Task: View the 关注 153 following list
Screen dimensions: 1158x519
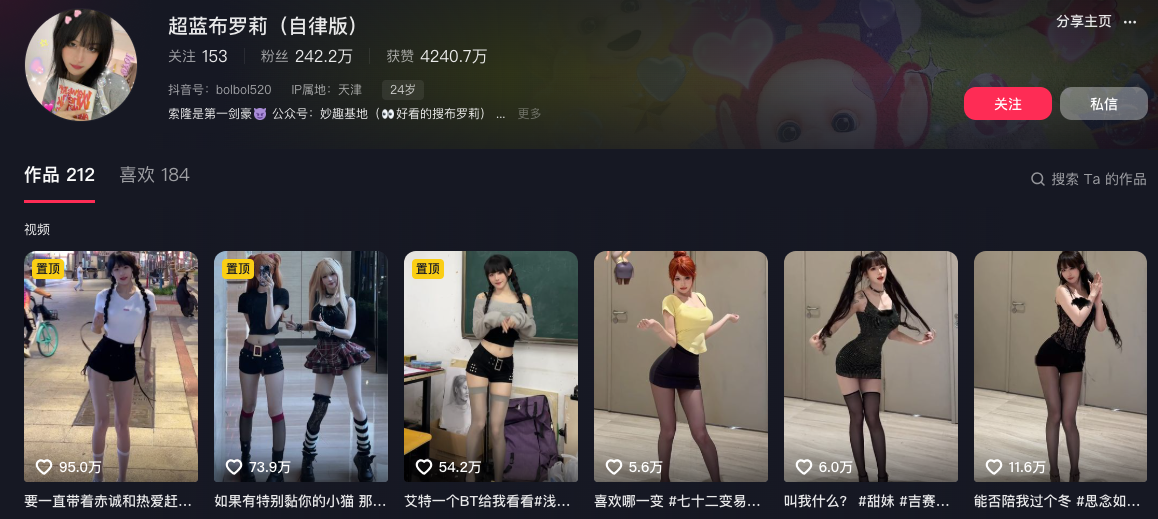Action: [198, 57]
